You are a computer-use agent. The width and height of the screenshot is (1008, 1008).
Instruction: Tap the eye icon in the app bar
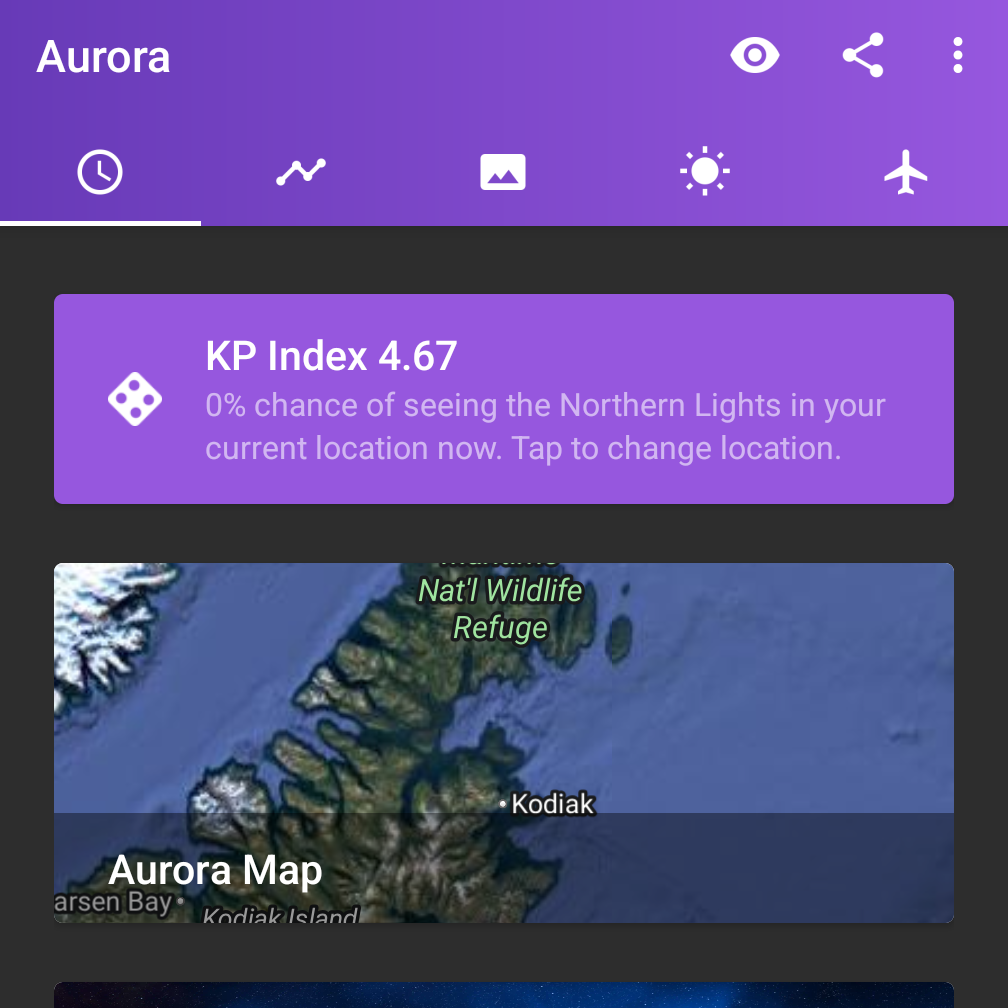755,56
